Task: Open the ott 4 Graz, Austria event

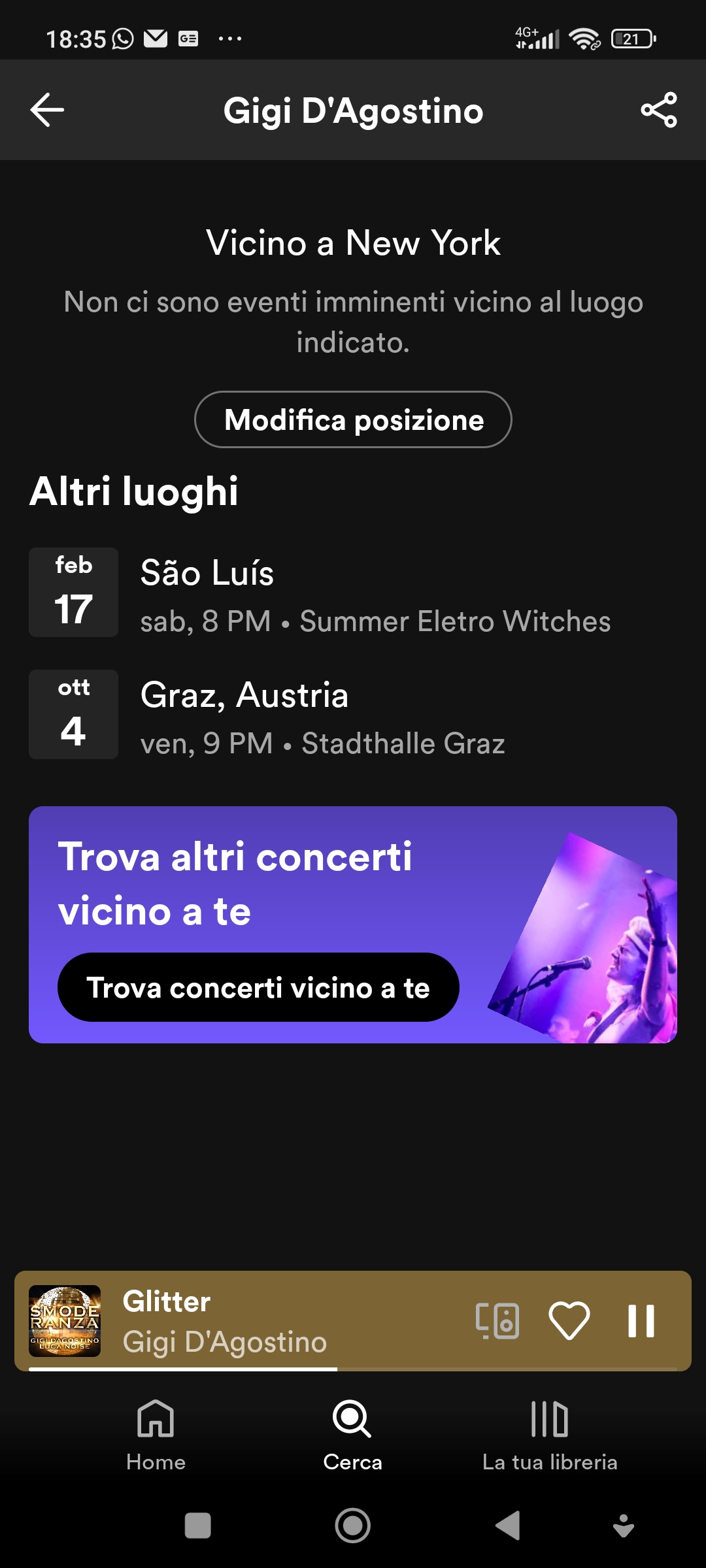Action: pyautogui.click(x=353, y=715)
